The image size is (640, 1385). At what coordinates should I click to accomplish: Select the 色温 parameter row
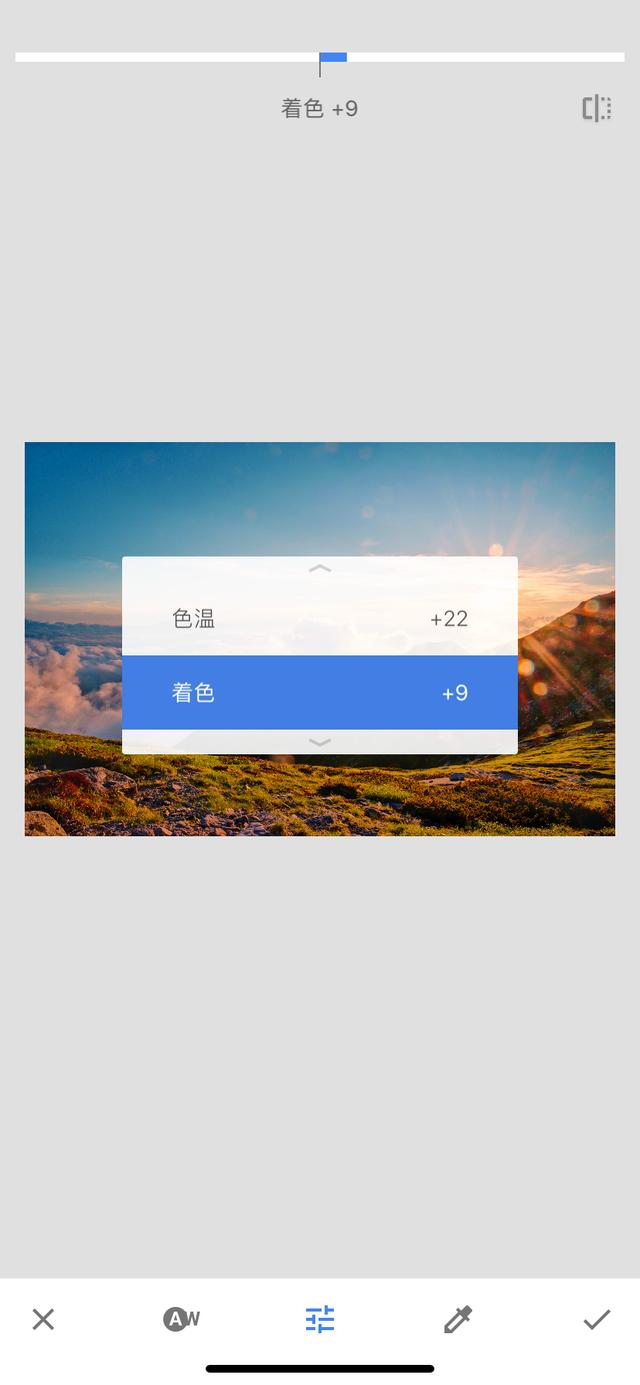(x=320, y=619)
